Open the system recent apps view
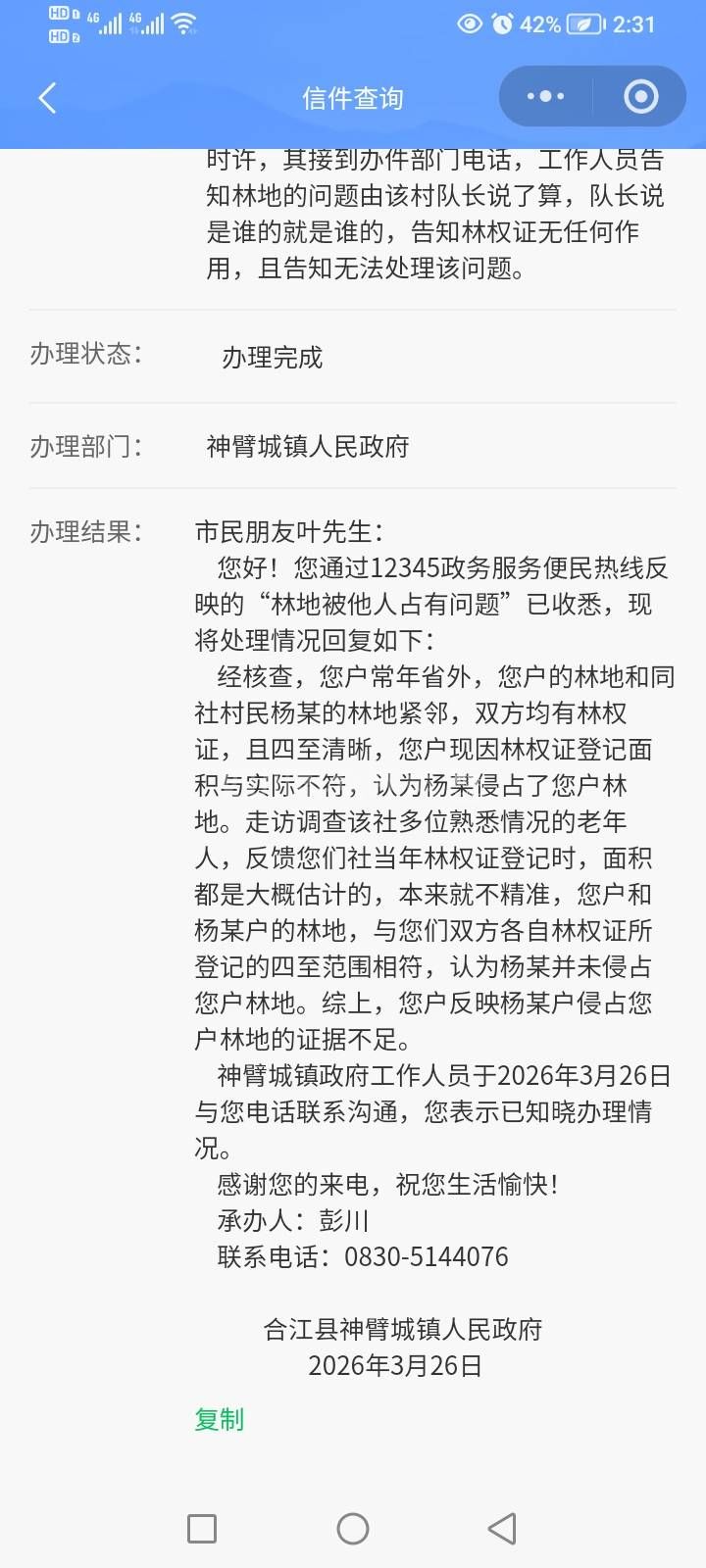The image size is (706, 1568). click(202, 1528)
